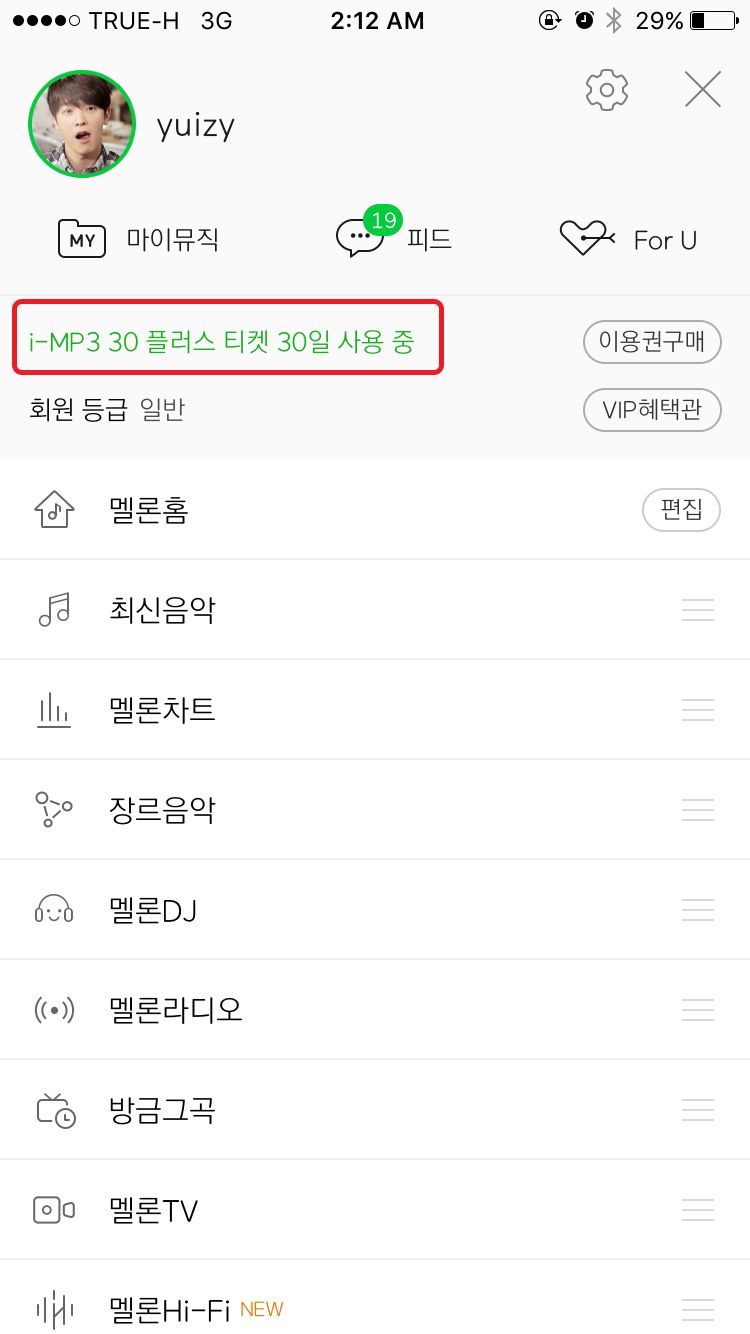The height and width of the screenshot is (1334, 750).
Task: Open 멜론DJ
Action: pyautogui.click(x=153, y=910)
